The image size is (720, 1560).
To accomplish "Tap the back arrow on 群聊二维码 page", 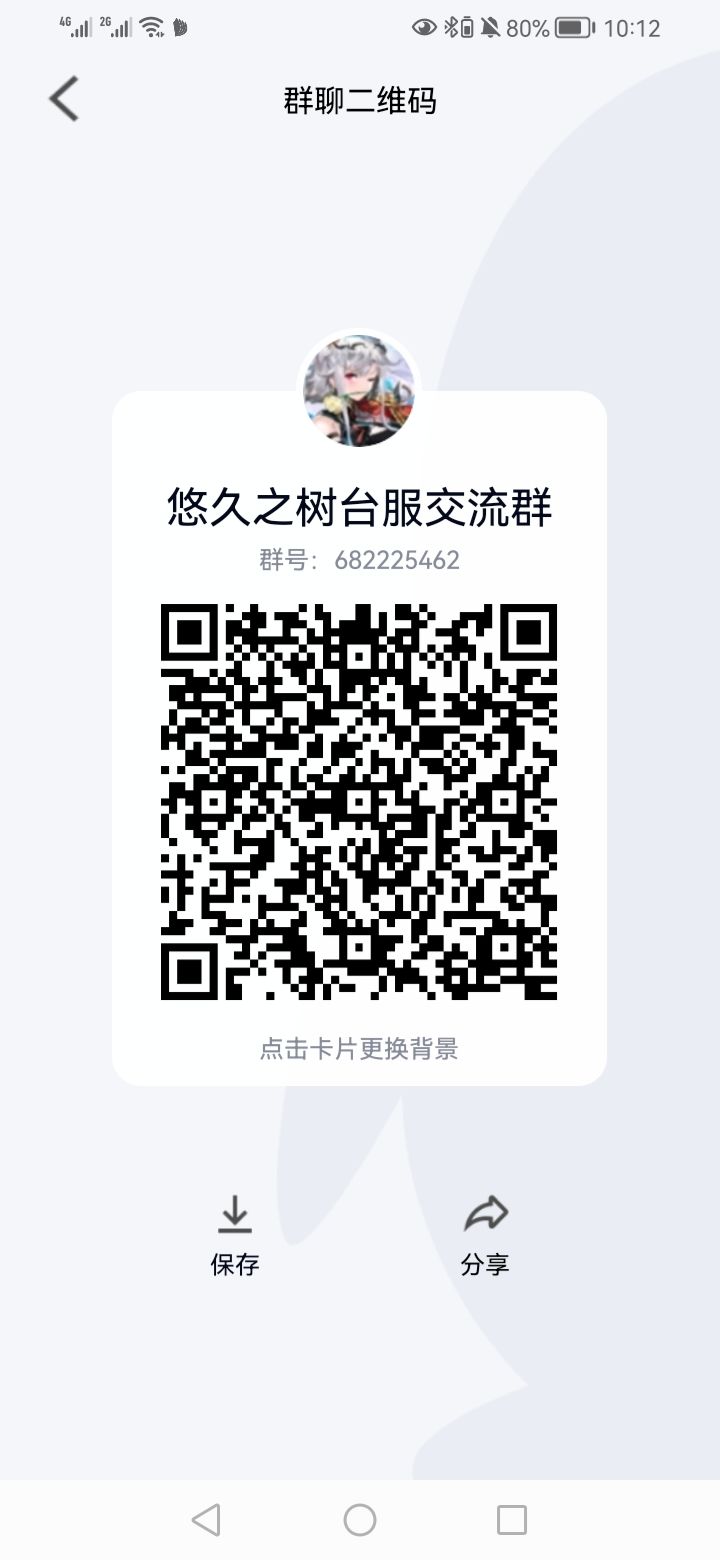I will click(62, 99).
